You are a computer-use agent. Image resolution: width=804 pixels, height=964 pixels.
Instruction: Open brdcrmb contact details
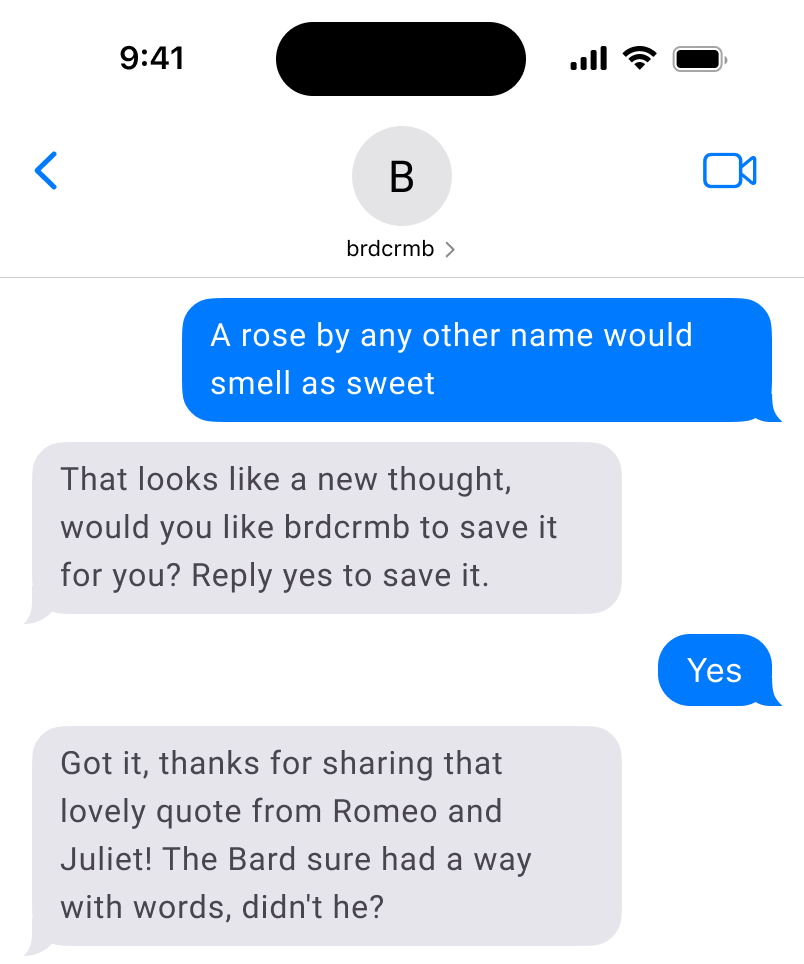(401, 249)
